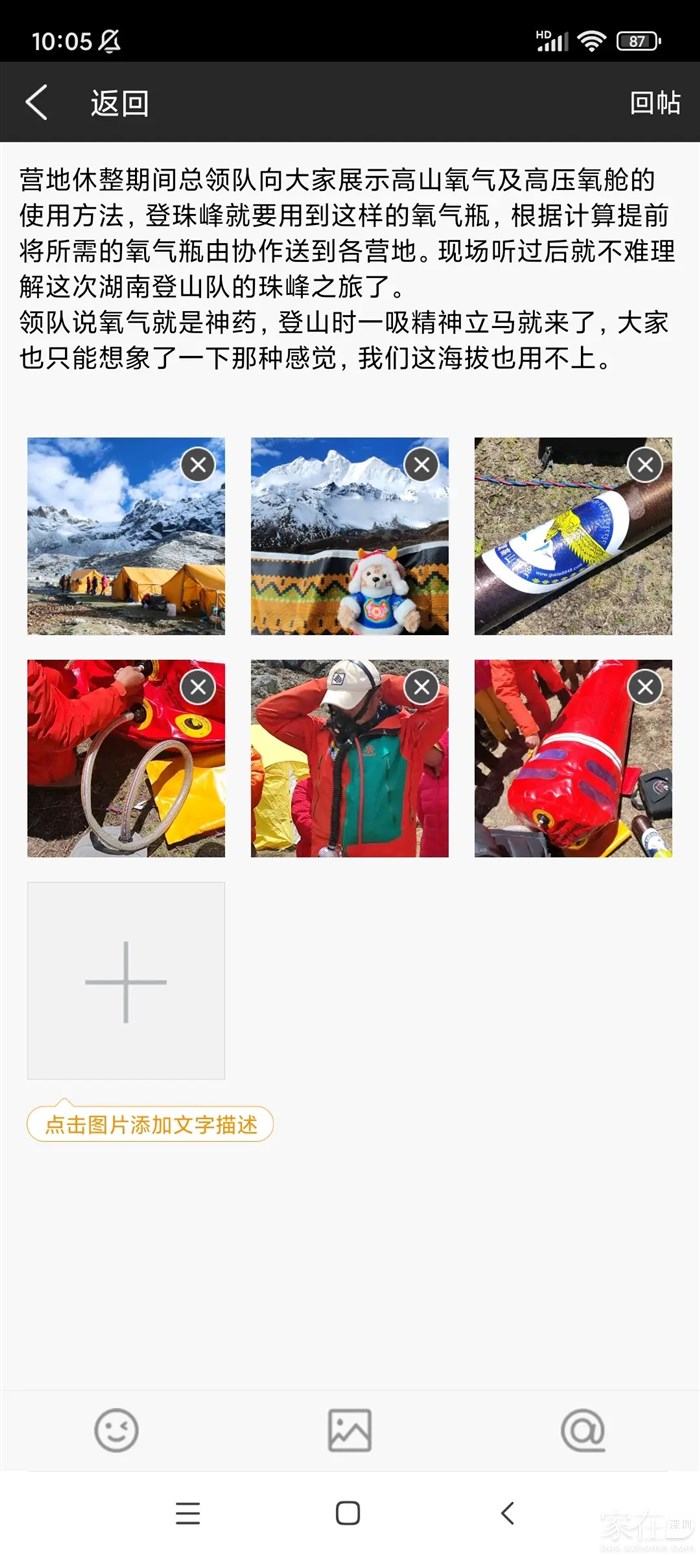This screenshot has height=1555, width=700.
Task: Remove the plush toy mountain photo
Action: [x=421, y=465]
